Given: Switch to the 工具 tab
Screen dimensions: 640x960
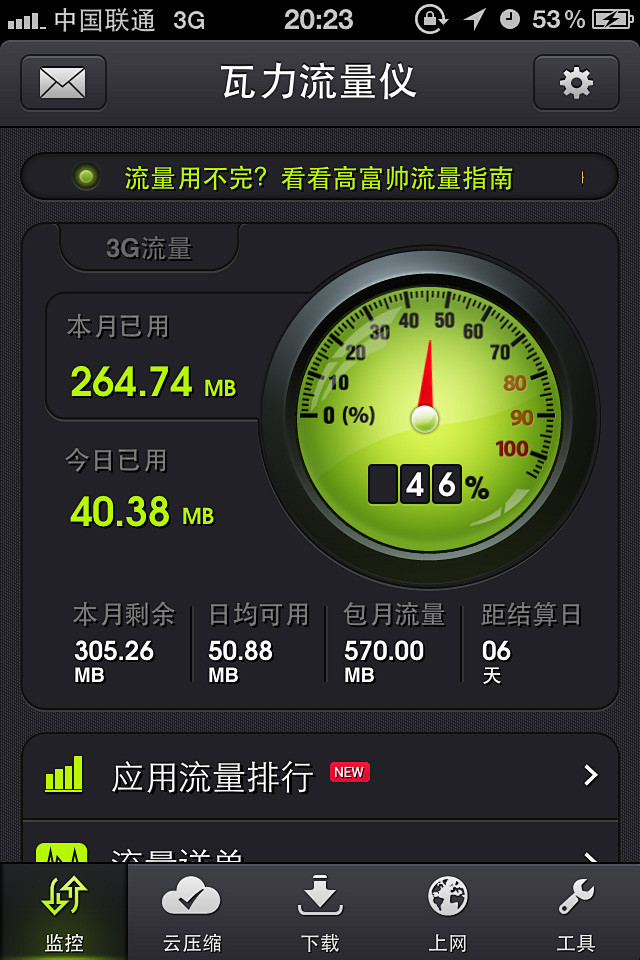Looking at the screenshot, I should tap(576, 912).
